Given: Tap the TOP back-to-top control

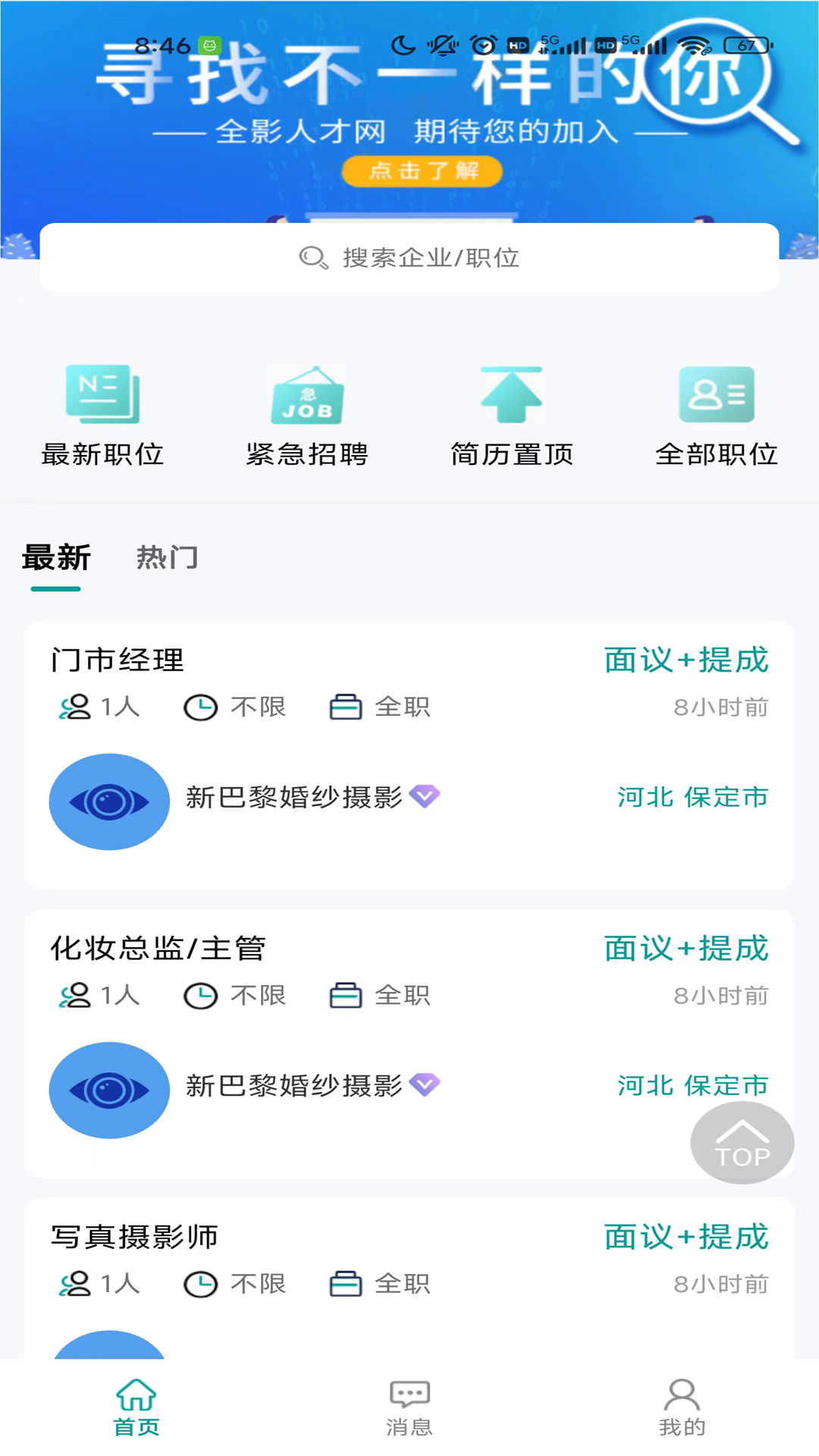Looking at the screenshot, I should click(742, 1143).
